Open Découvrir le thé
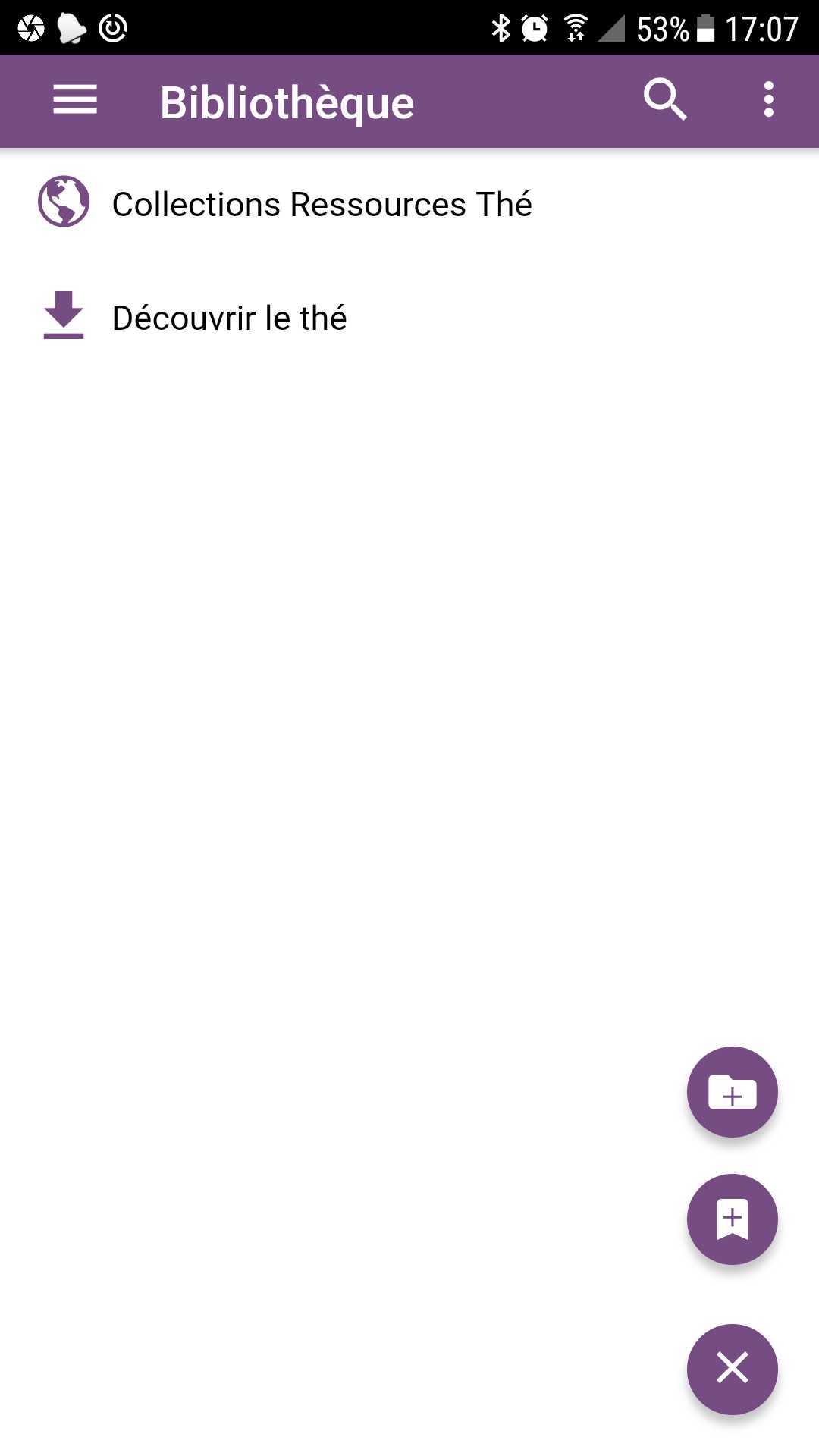The image size is (819, 1456). click(409, 317)
